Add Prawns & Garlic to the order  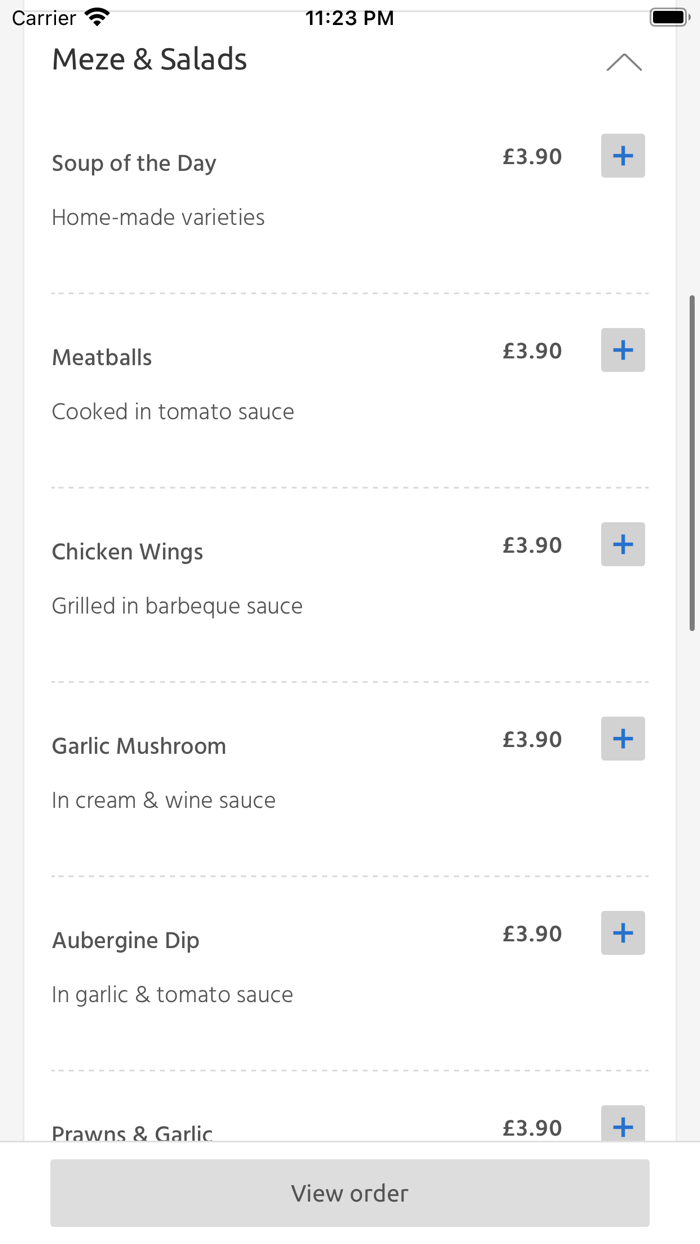coord(623,1124)
